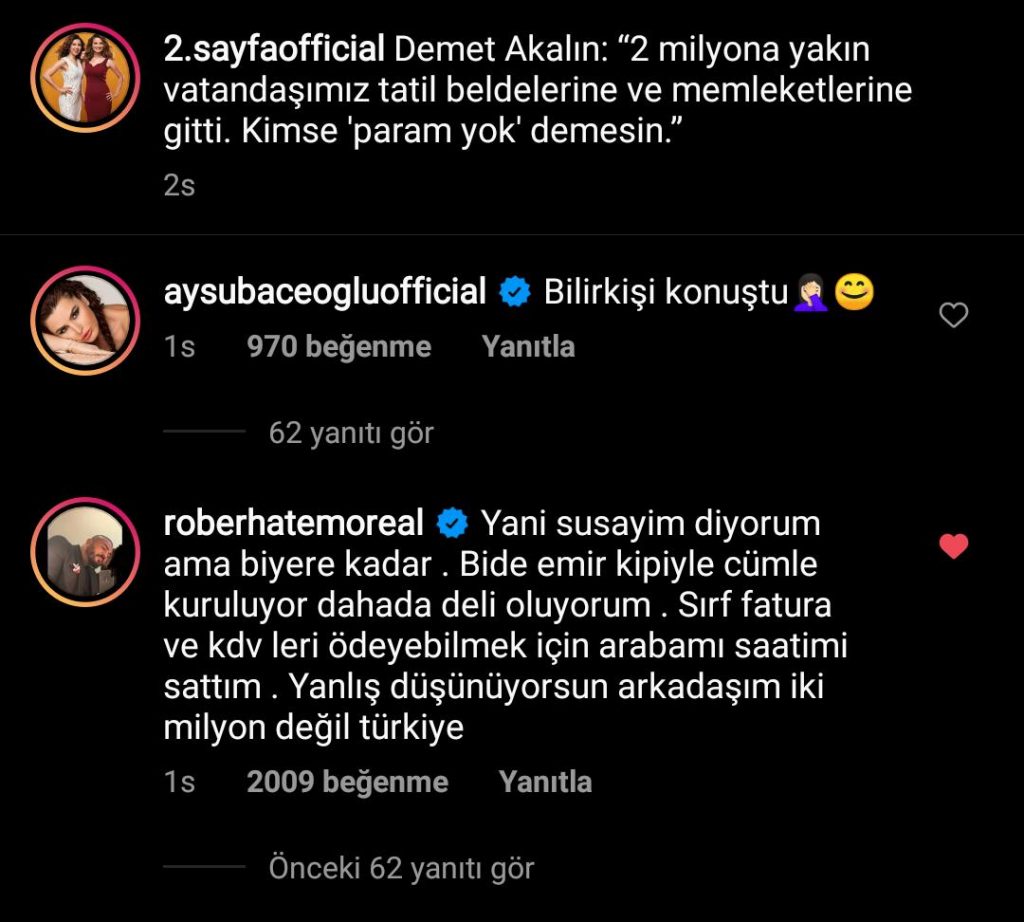Like aysubaceogluofficial's comment

click(955, 316)
